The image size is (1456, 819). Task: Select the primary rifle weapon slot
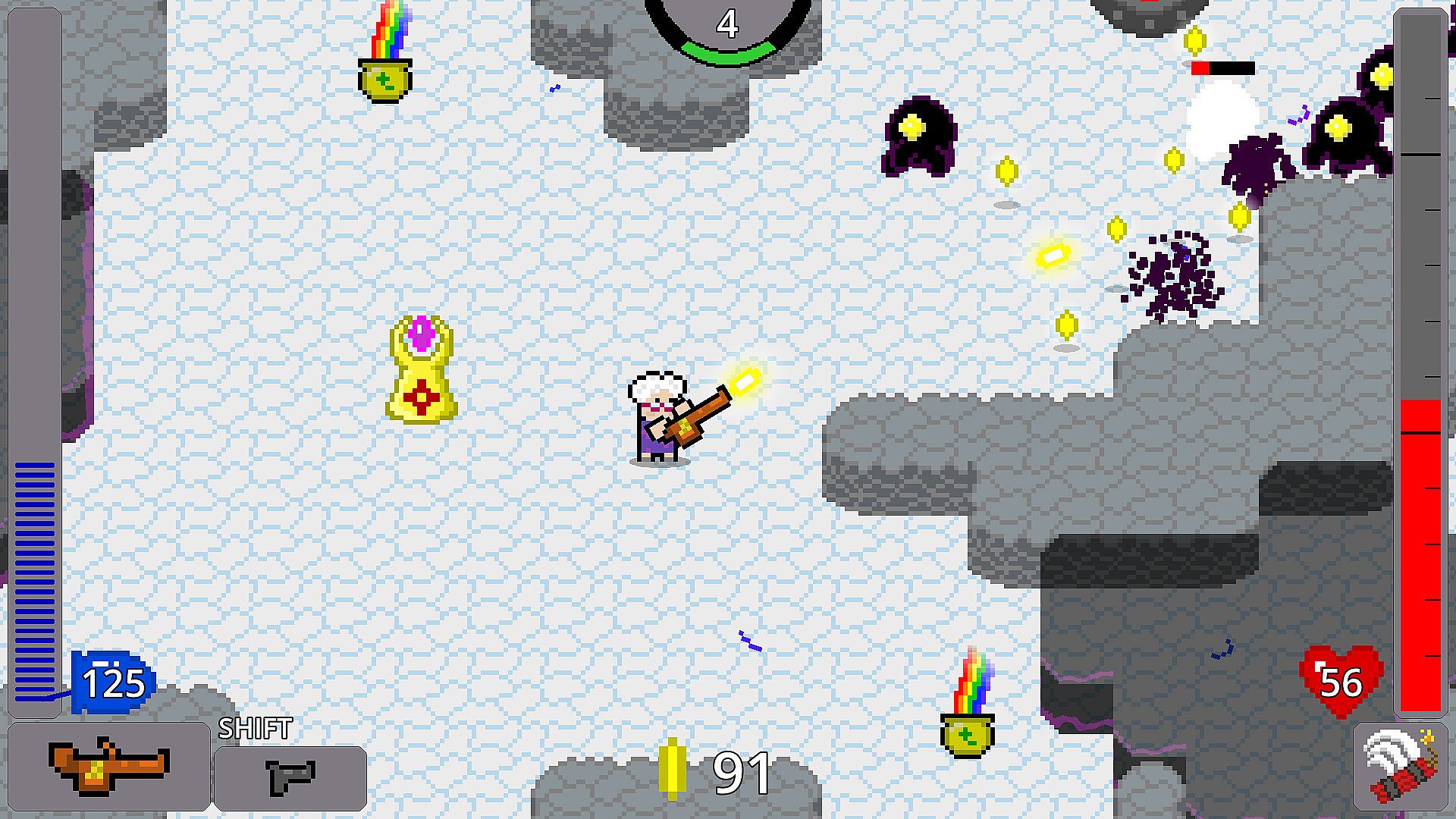point(108,767)
